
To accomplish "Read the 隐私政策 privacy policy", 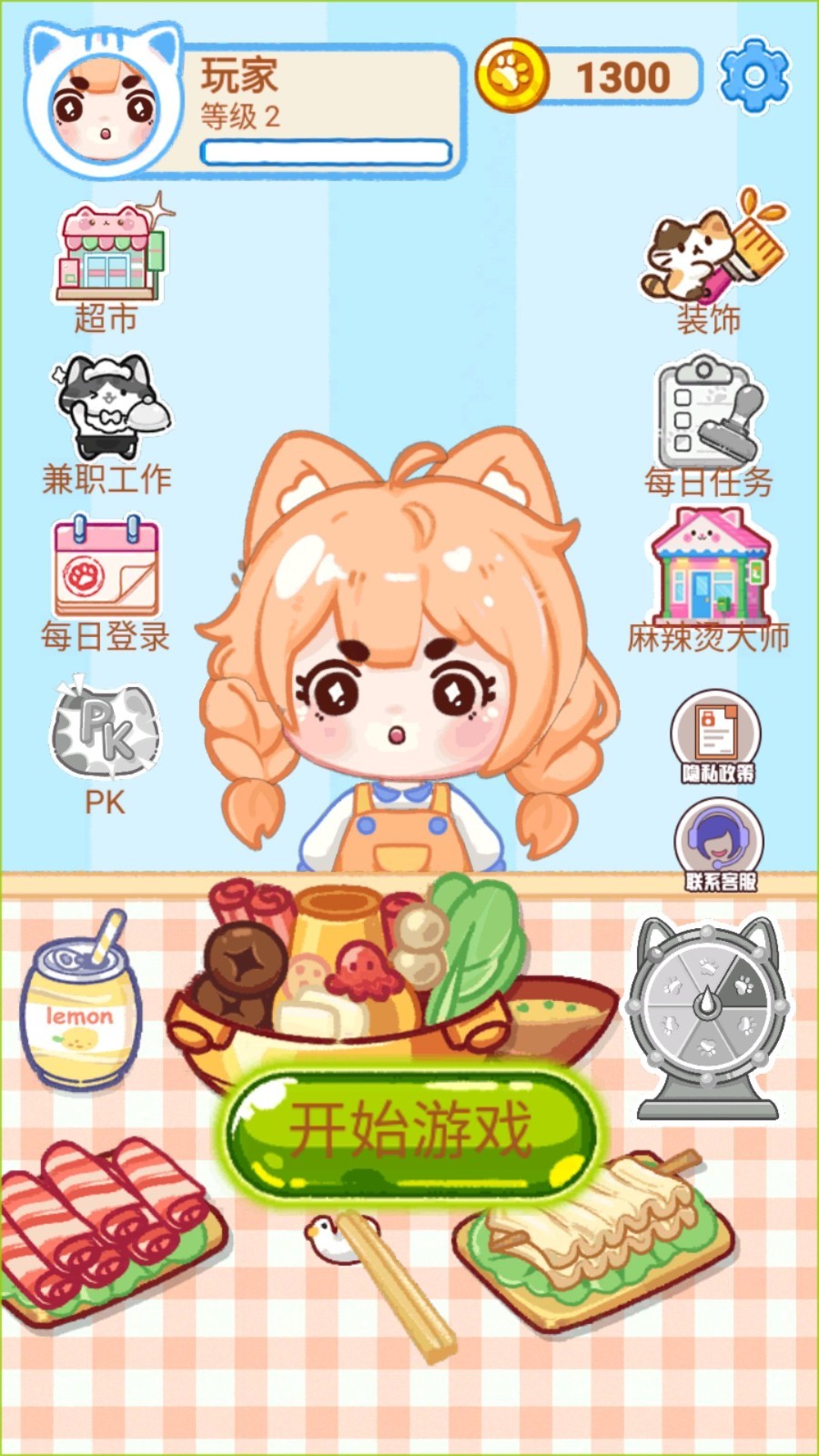I will [717, 735].
